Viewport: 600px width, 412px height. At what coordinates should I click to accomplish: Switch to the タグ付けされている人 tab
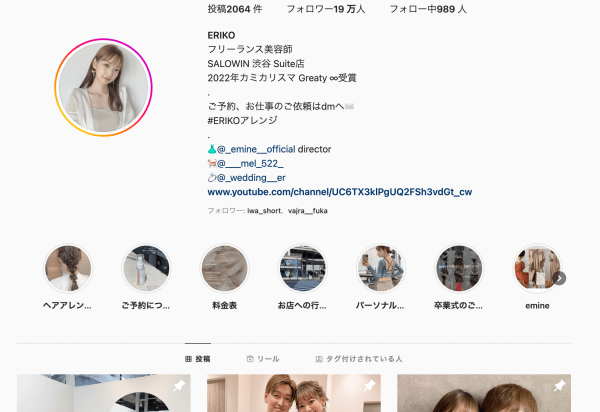coord(358,358)
